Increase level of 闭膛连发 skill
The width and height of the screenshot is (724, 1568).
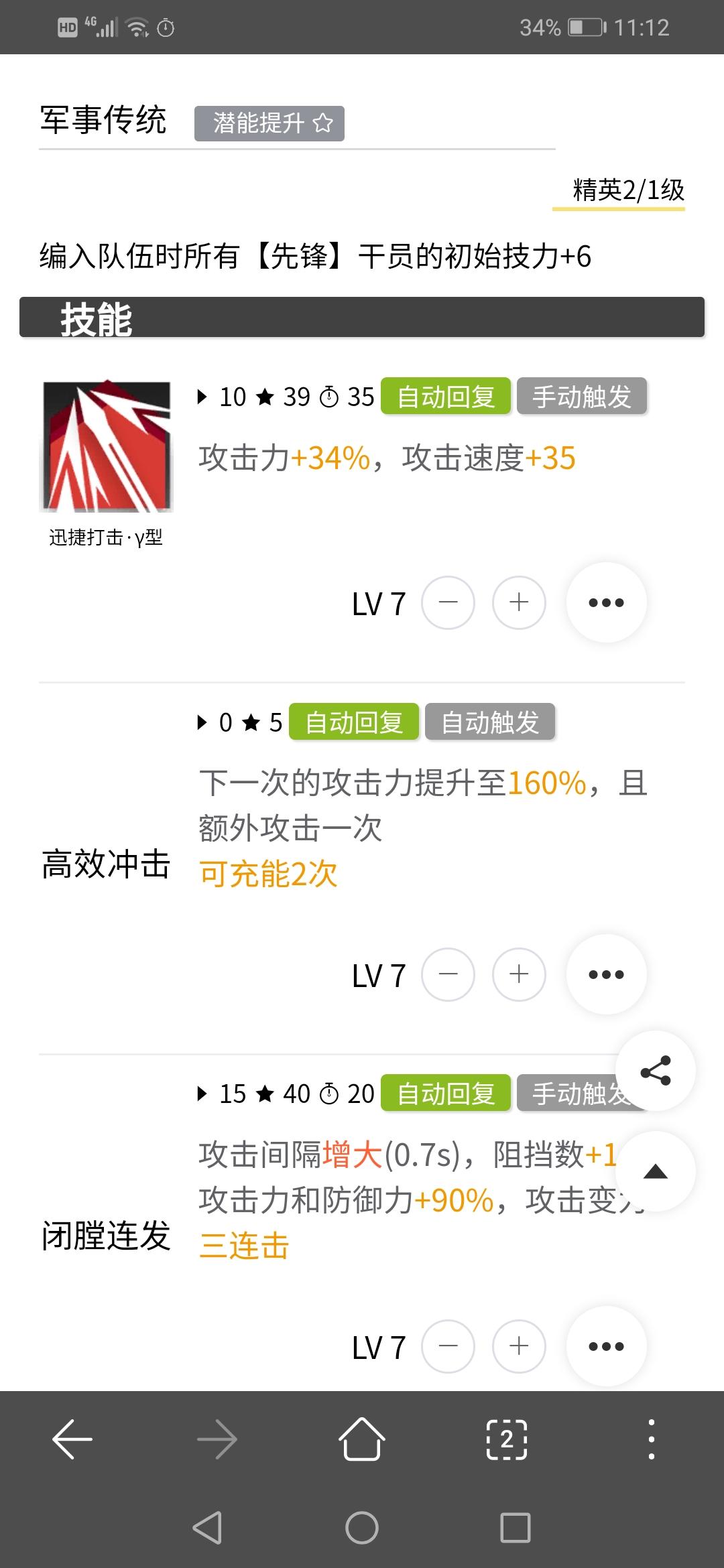(519, 1346)
